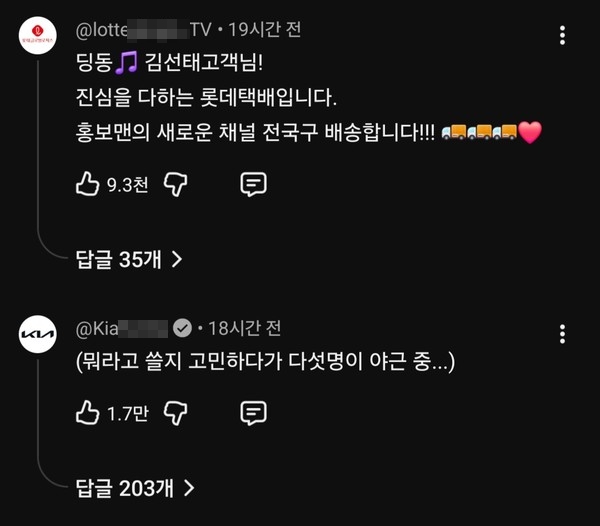Open the Lotte TV channel avatar
The height and width of the screenshot is (526, 600).
(x=38, y=38)
